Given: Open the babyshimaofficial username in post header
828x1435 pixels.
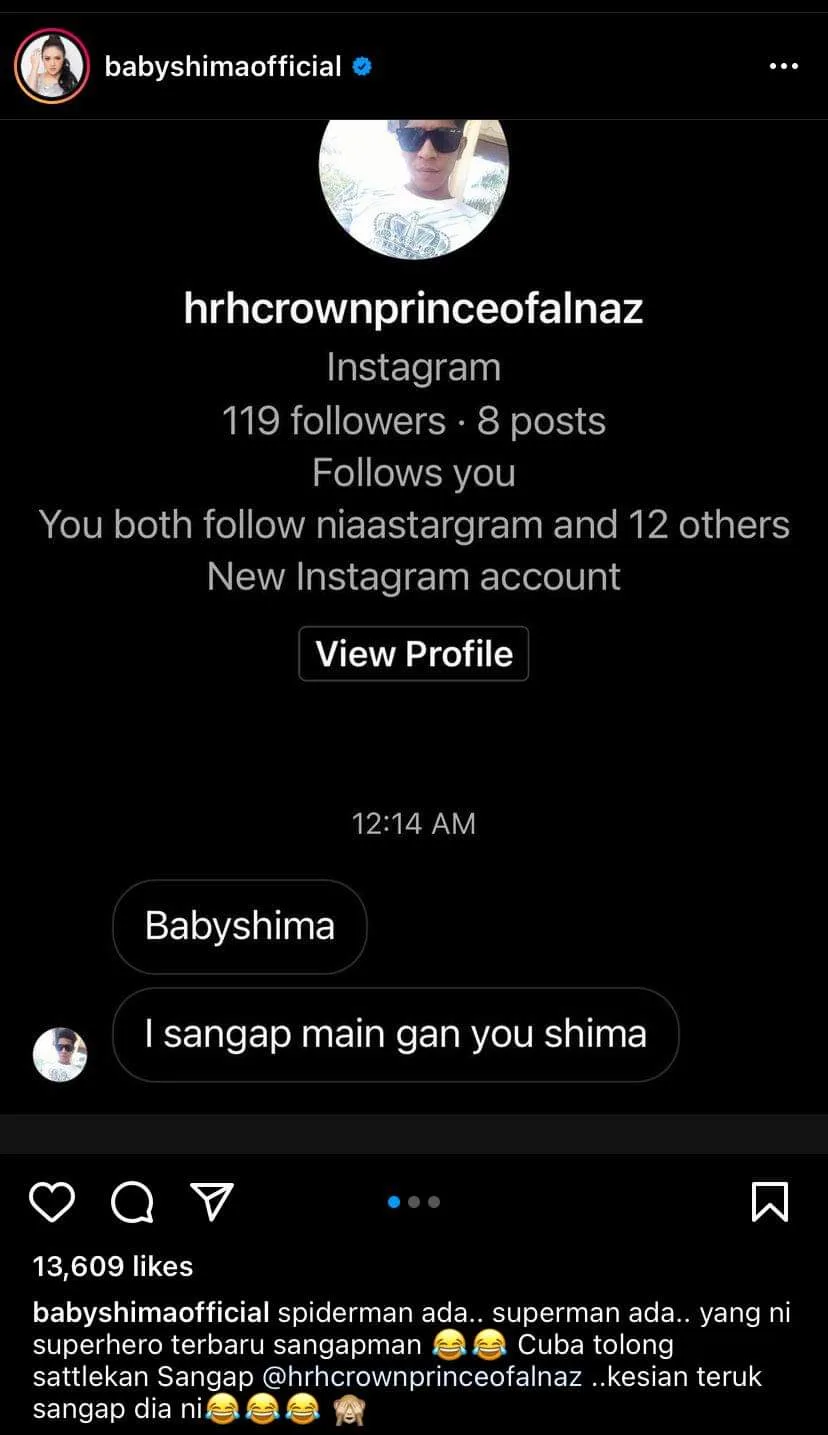Looking at the screenshot, I should click(x=223, y=67).
